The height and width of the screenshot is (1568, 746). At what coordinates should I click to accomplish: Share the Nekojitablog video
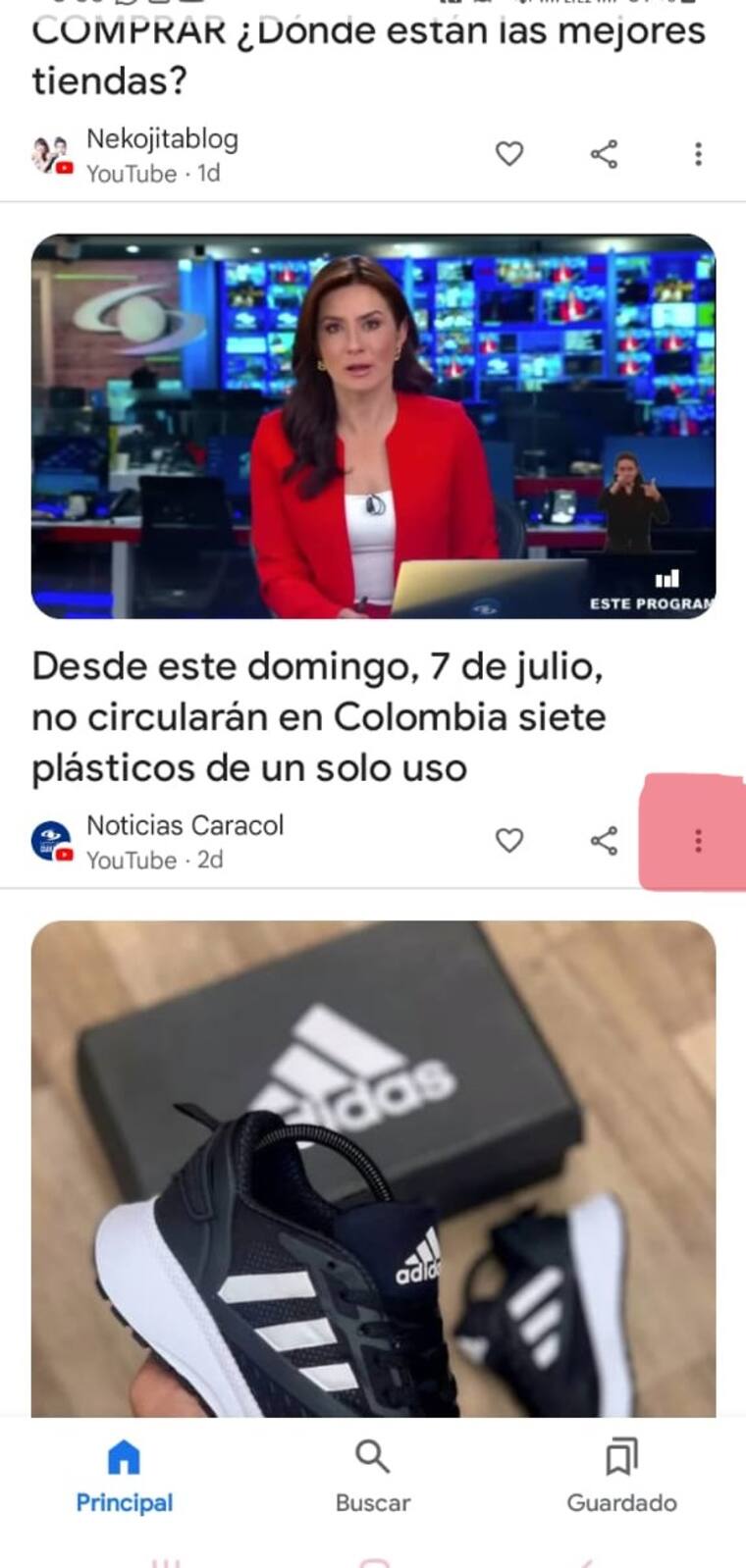604,154
